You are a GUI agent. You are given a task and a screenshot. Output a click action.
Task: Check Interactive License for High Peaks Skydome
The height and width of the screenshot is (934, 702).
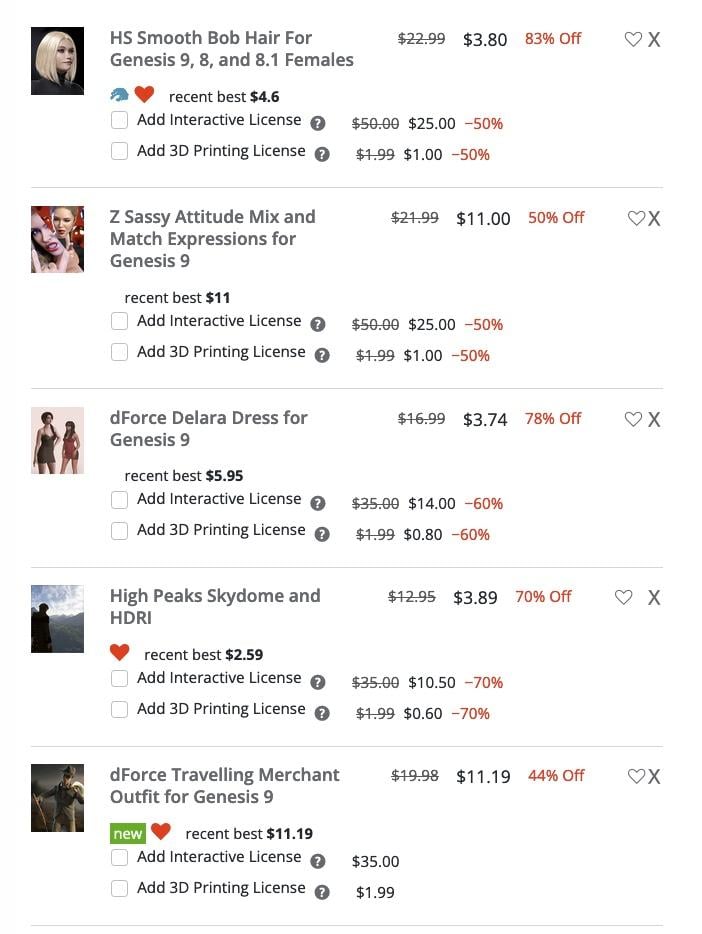[x=120, y=678]
